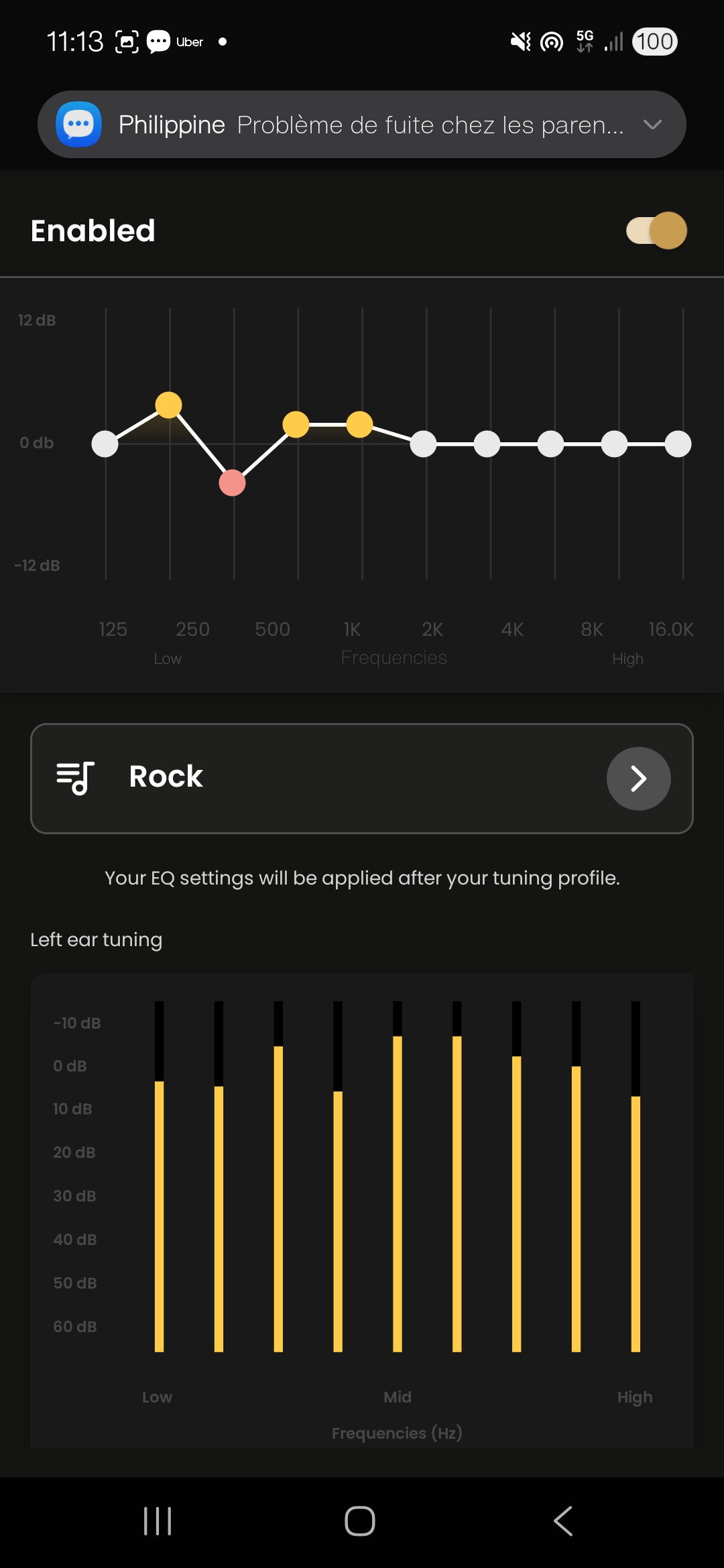Select the red EQ node near 250 Hz
Viewport: 724px width, 1568px height.
pyautogui.click(x=231, y=482)
